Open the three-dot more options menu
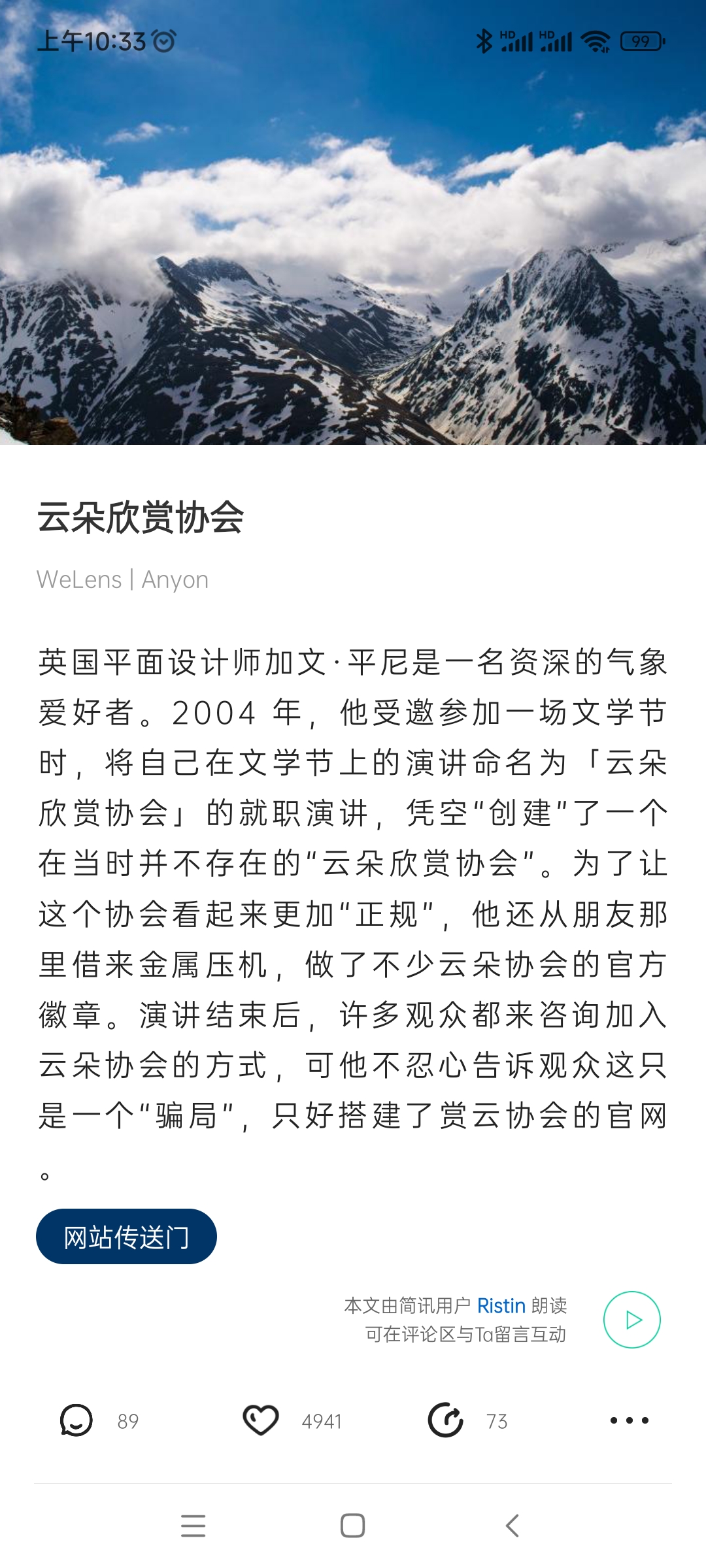The image size is (706, 1568). click(629, 1420)
